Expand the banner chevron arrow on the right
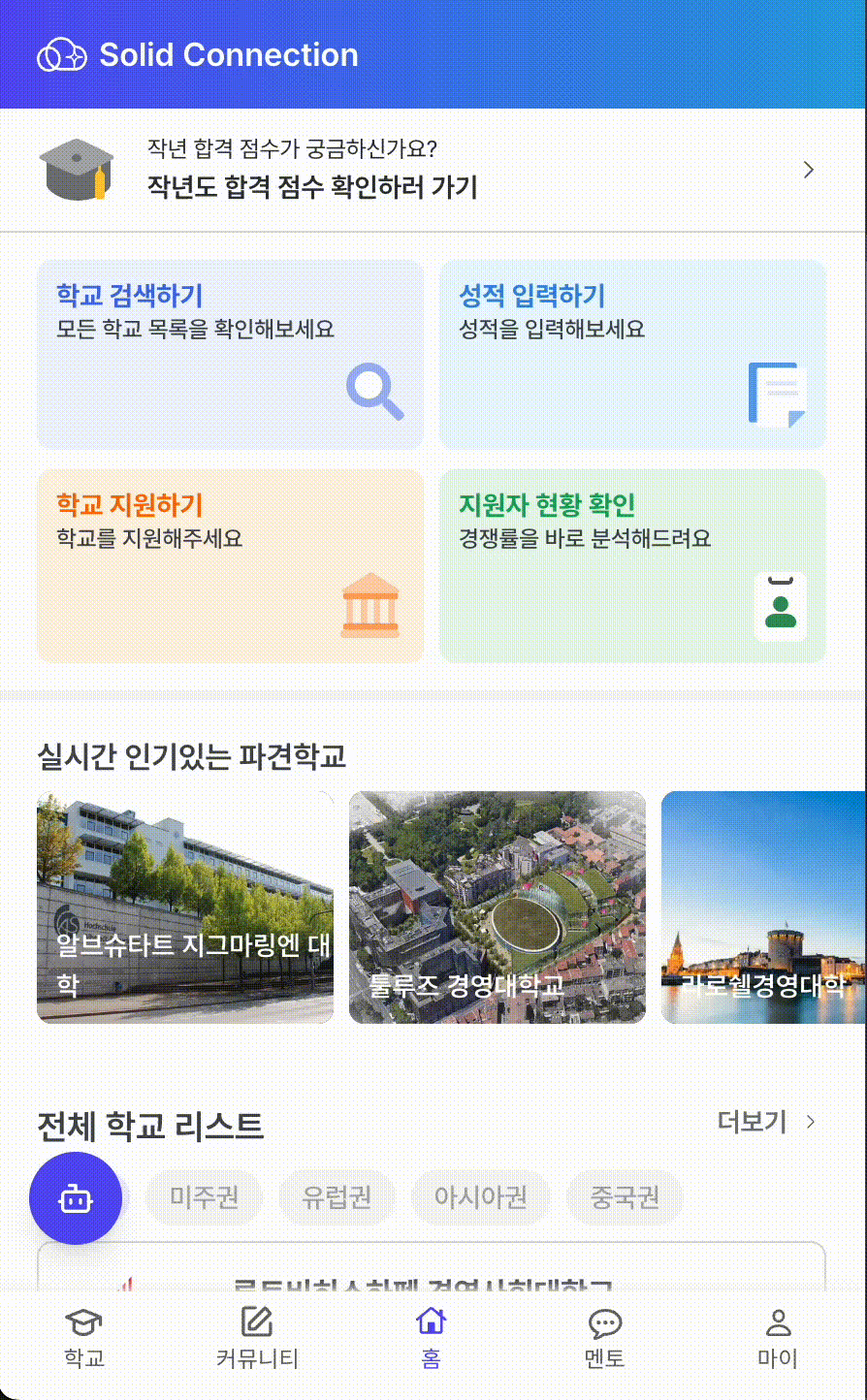This screenshot has width=867, height=1400. click(808, 168)
